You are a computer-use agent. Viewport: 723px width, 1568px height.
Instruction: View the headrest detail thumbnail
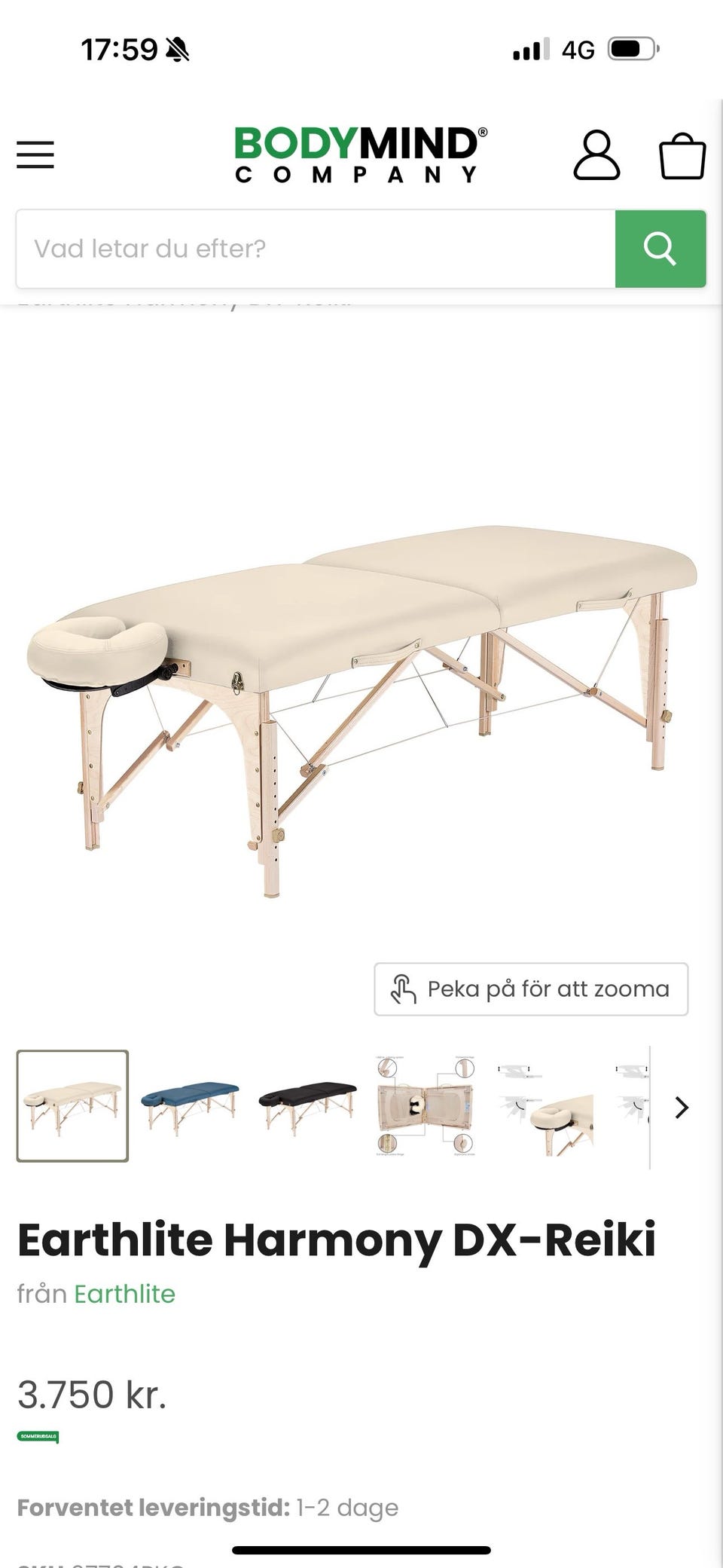pos(545,1105)
